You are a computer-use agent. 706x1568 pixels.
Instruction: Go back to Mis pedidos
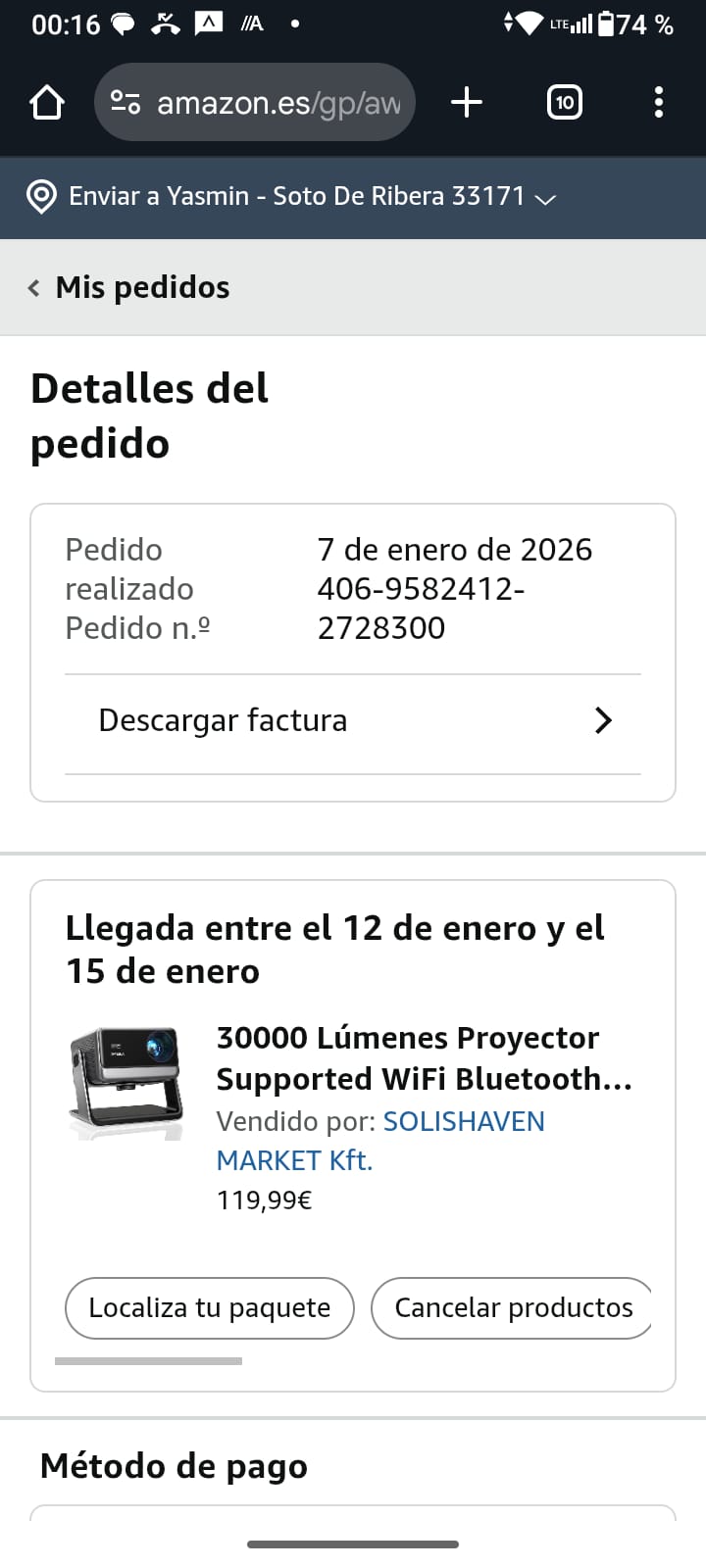tap(129, 287)
